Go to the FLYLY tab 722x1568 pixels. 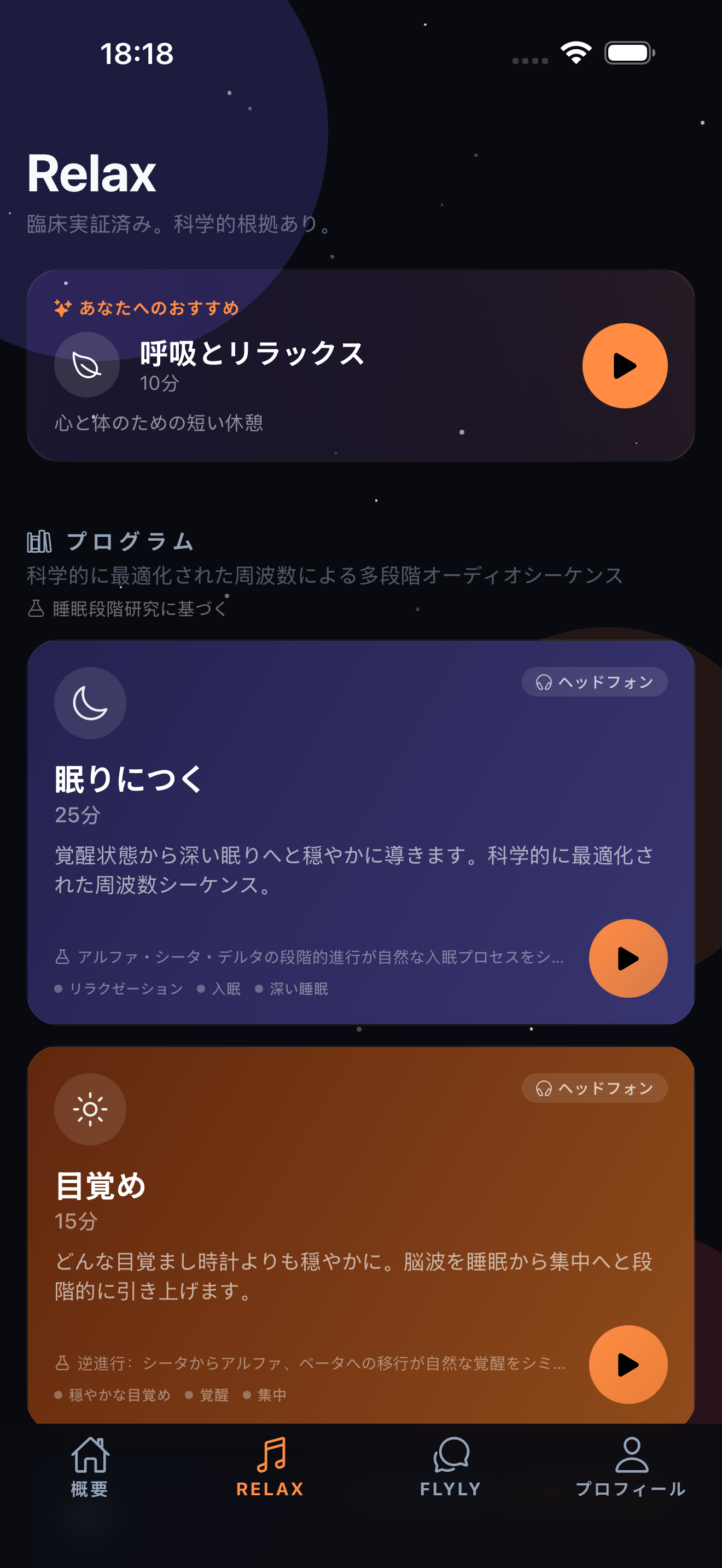(x=451, y=1467)
